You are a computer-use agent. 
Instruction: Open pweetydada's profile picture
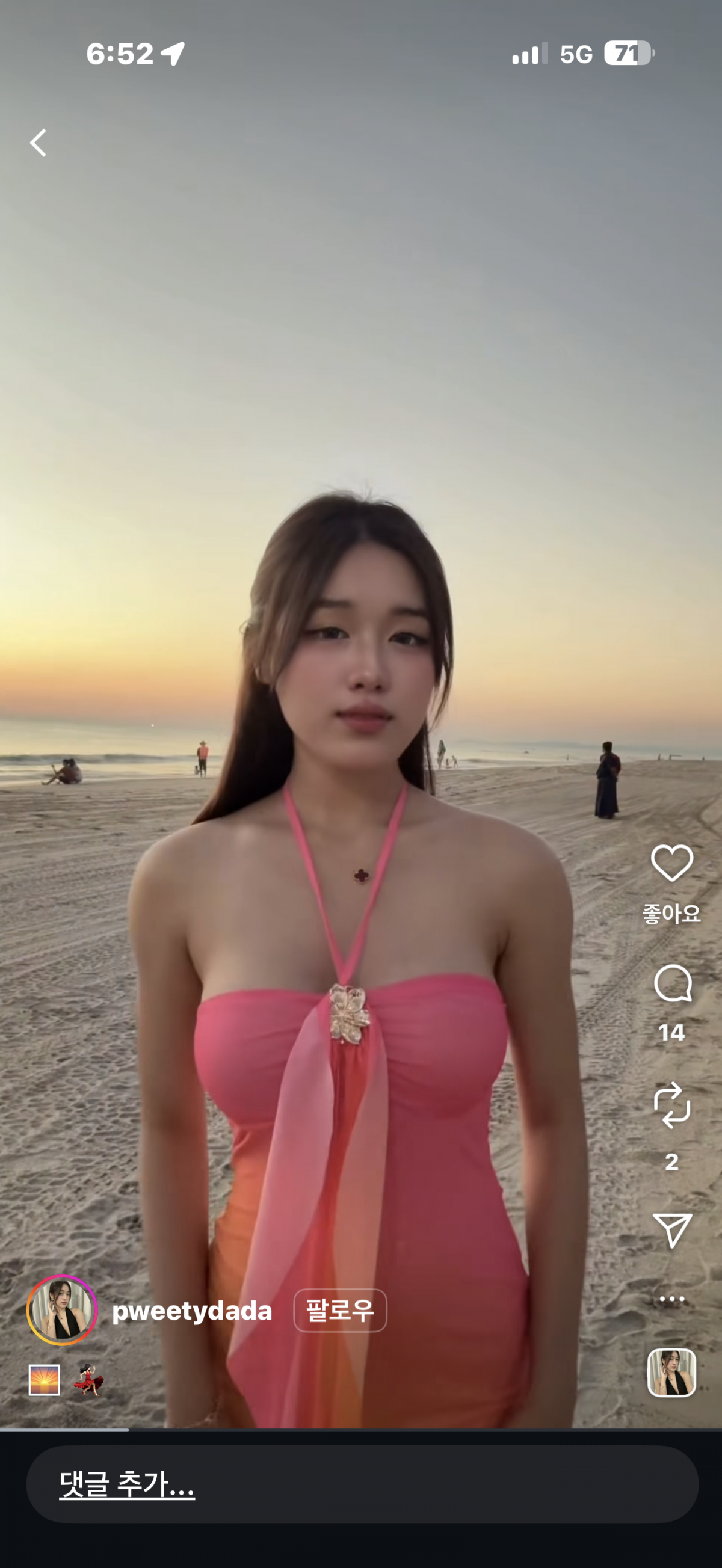[61, 1310]
